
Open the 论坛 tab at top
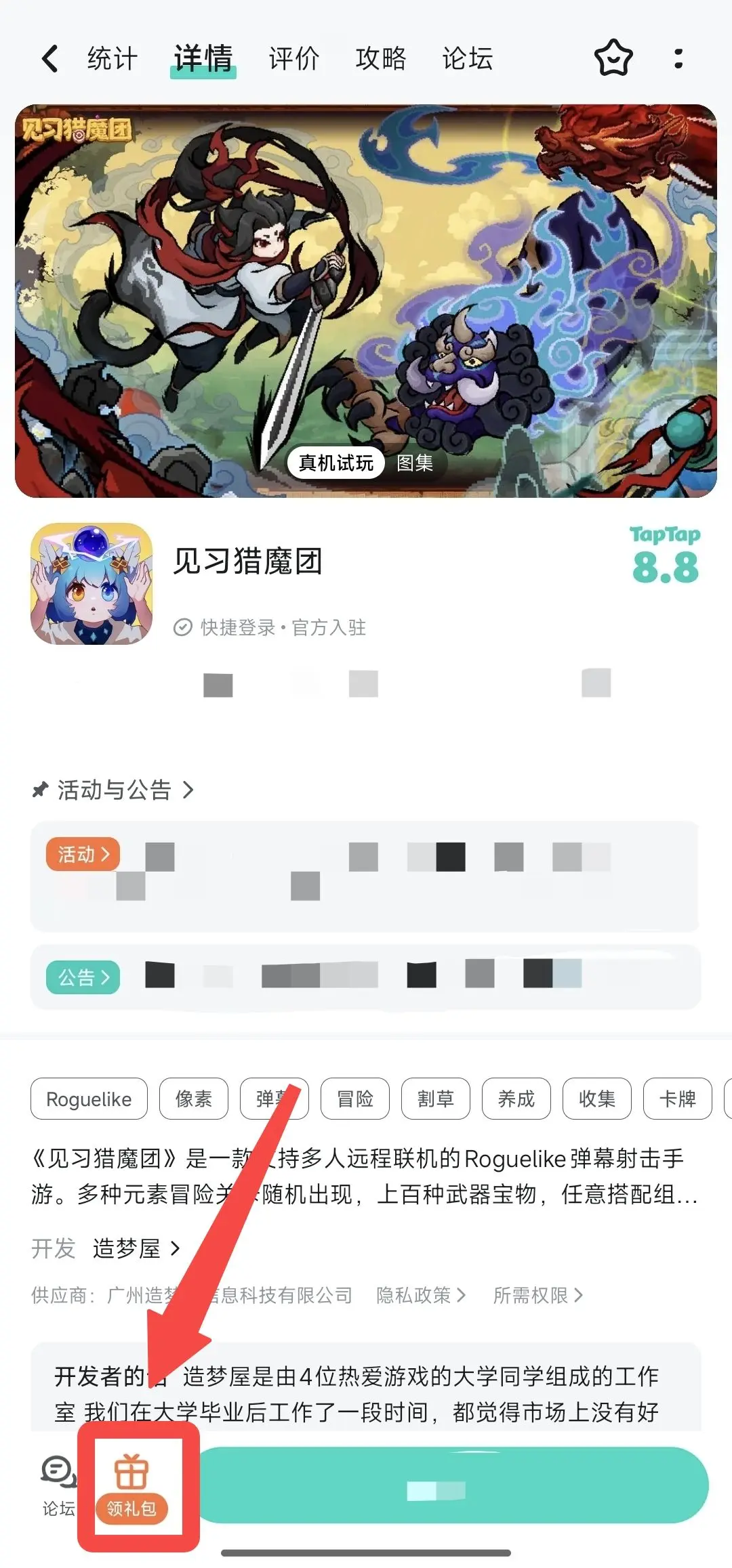[x=467, y=58]
